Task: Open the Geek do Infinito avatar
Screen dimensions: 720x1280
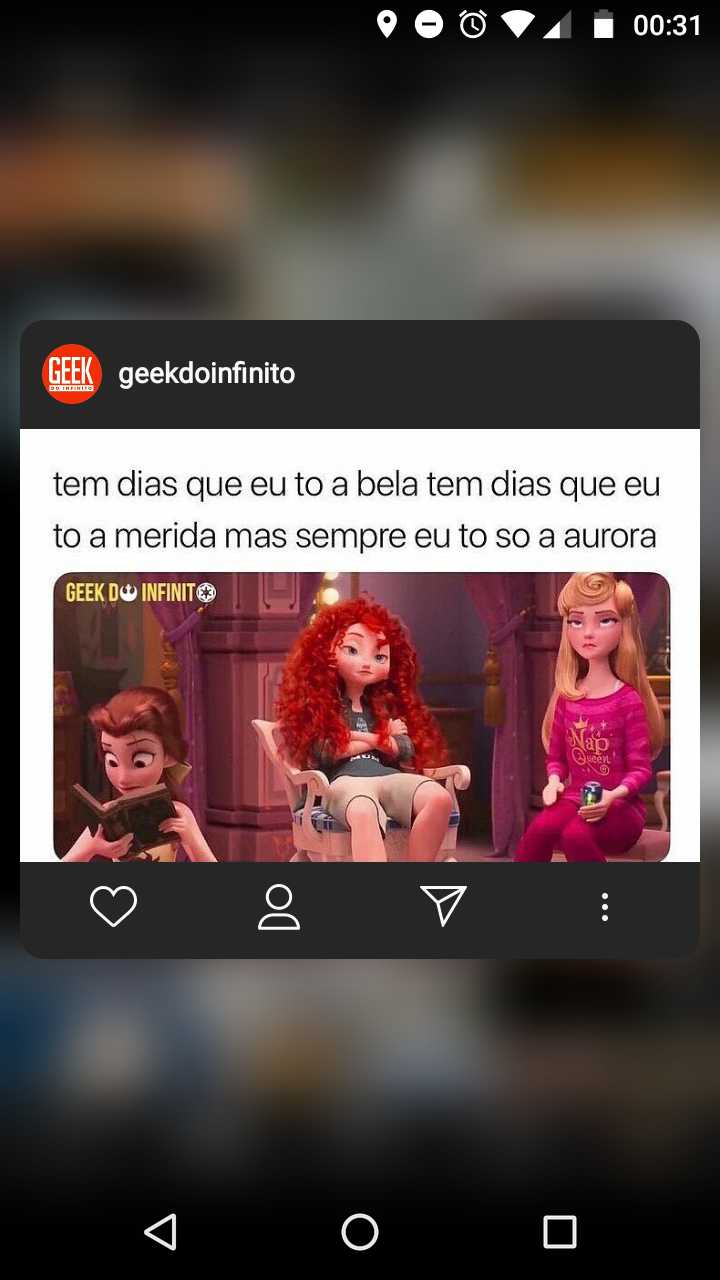Action: click(x=72, y=374)
